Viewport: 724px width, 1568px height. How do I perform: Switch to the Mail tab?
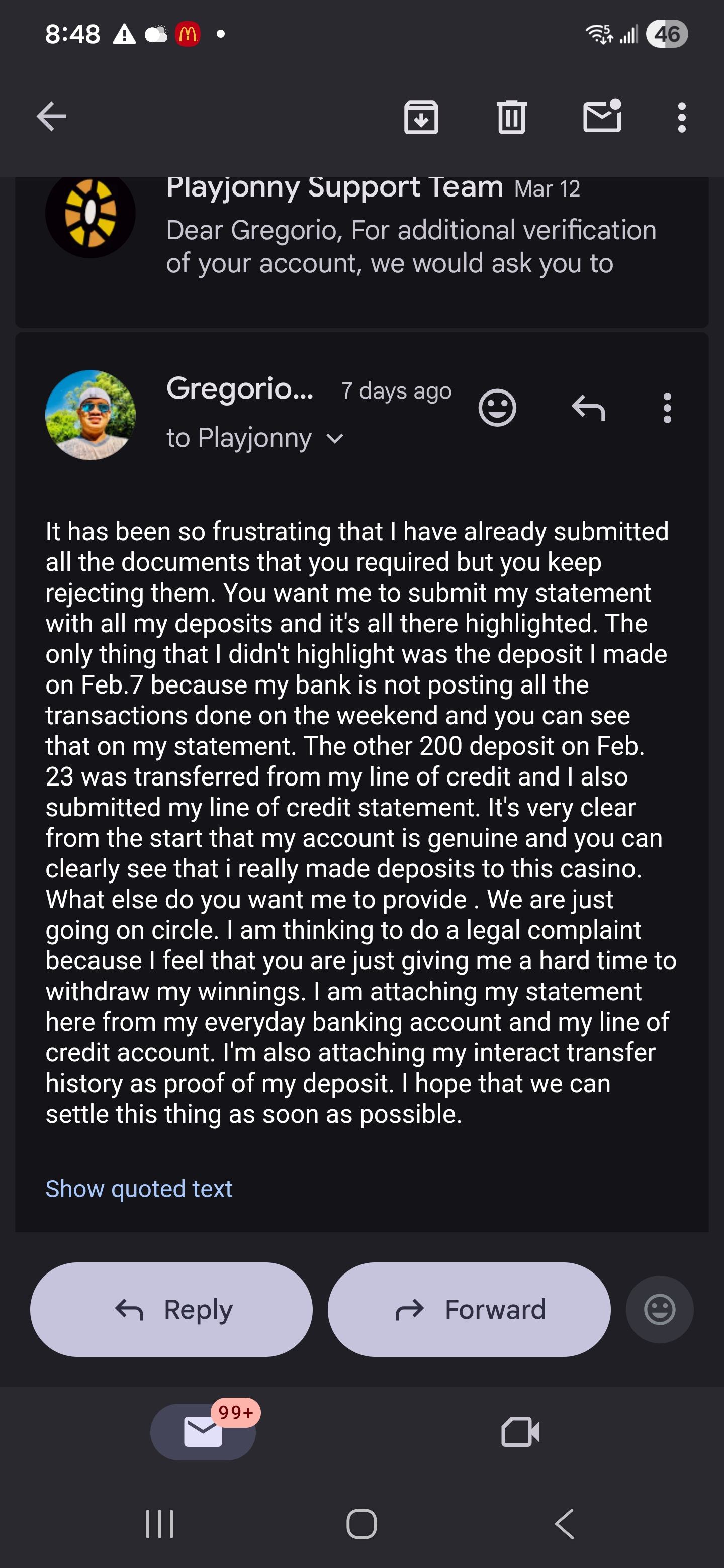[x=203, y=1432]
